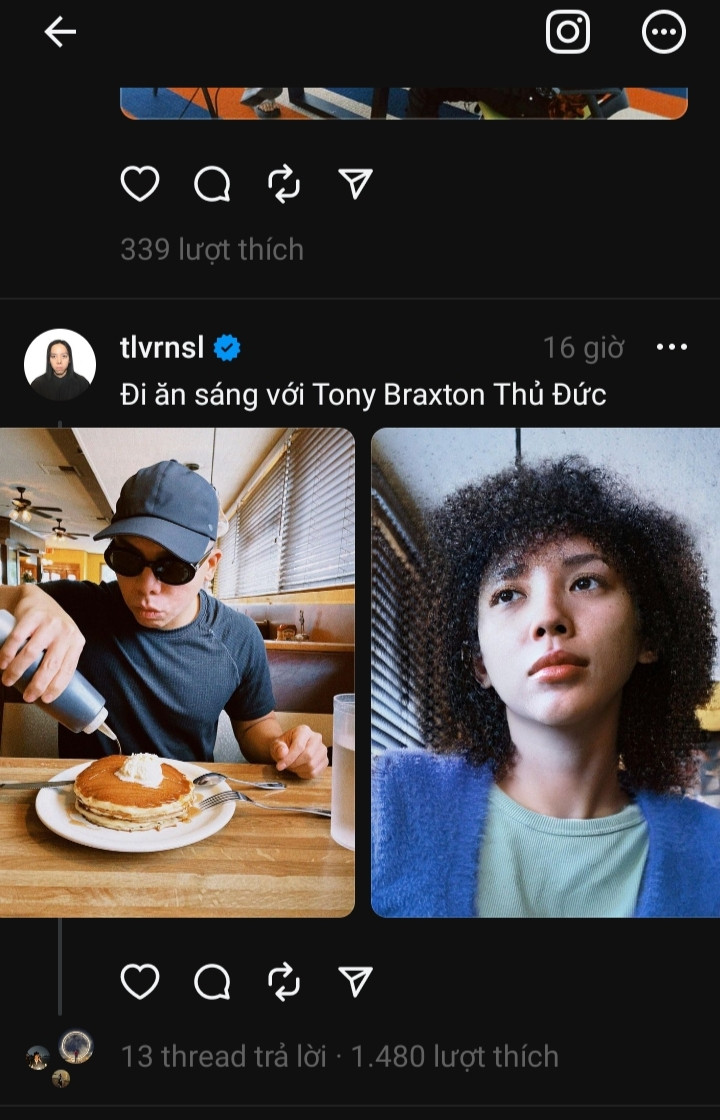This screenshot has height=1120, width=720.
Task: Comment on the post with 339 likes
Action: (212, 184)
